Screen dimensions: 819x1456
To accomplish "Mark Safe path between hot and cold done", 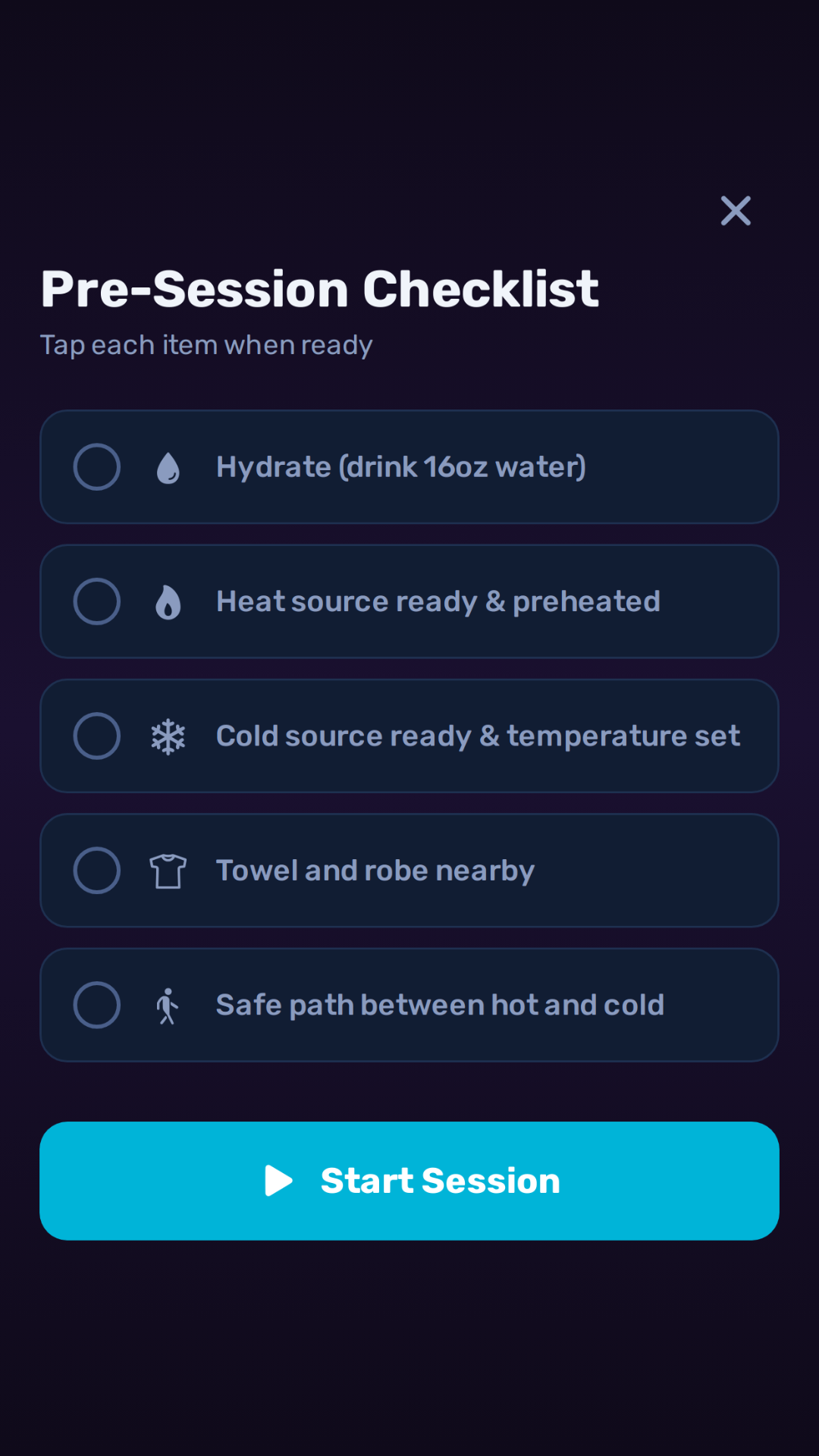I will point(96,1004).
